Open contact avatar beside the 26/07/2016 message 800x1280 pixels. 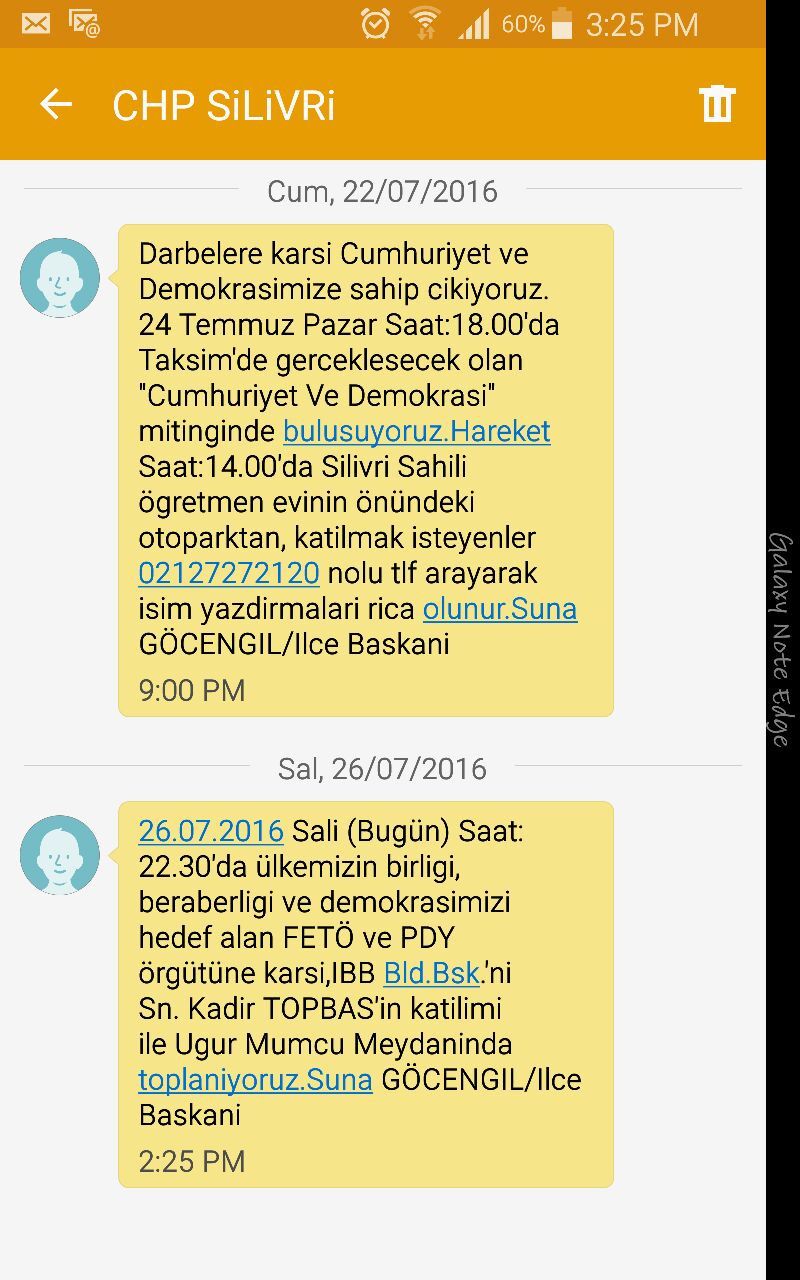[60, 855]
